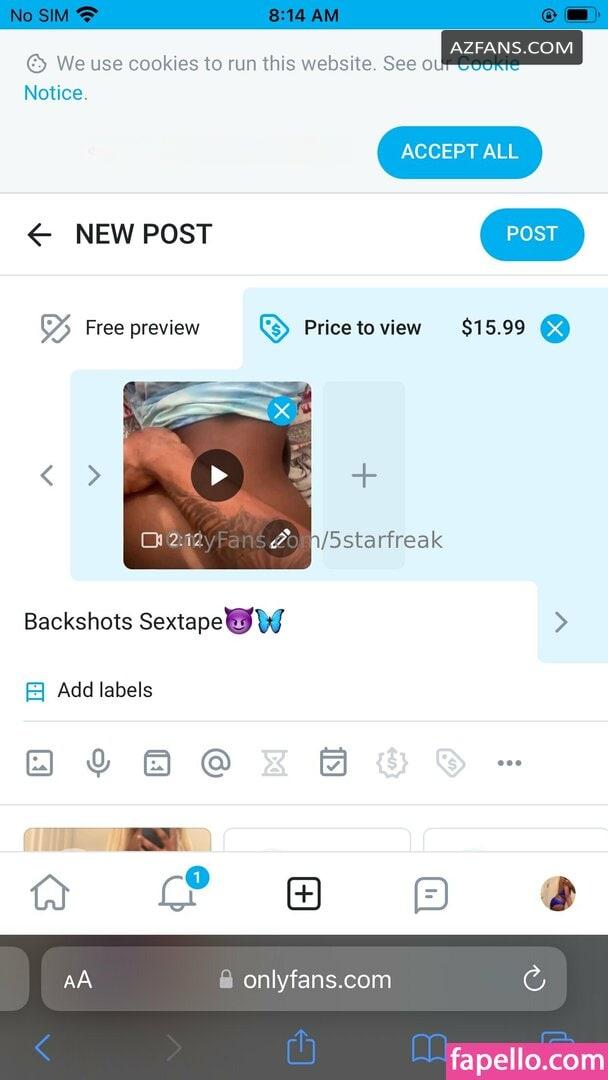Schedule the post with the calendar icon
The width and height of the screenshot is (608, 1080).
(x=333, y=762)
